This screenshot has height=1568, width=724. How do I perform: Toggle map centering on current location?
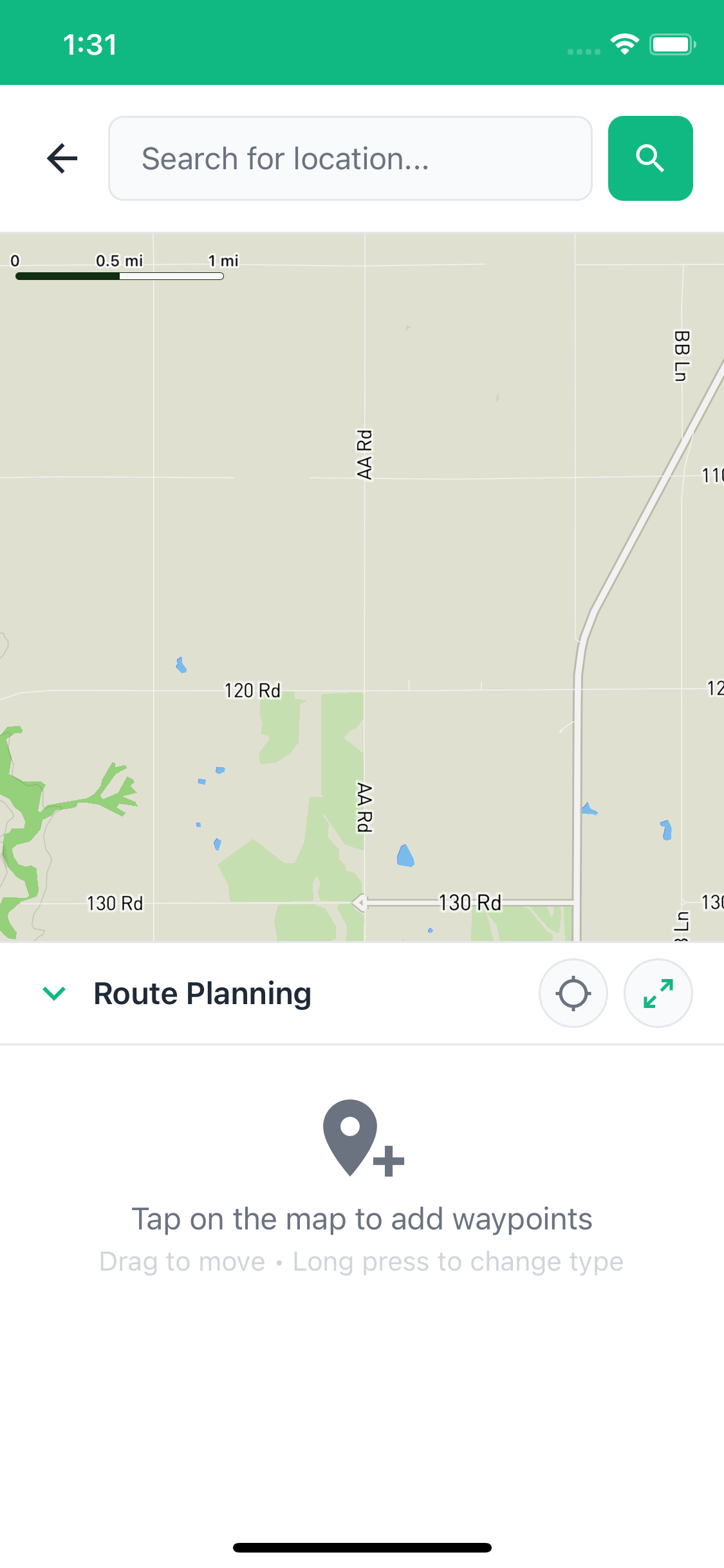pyautogui.click(x=573, y=993)
